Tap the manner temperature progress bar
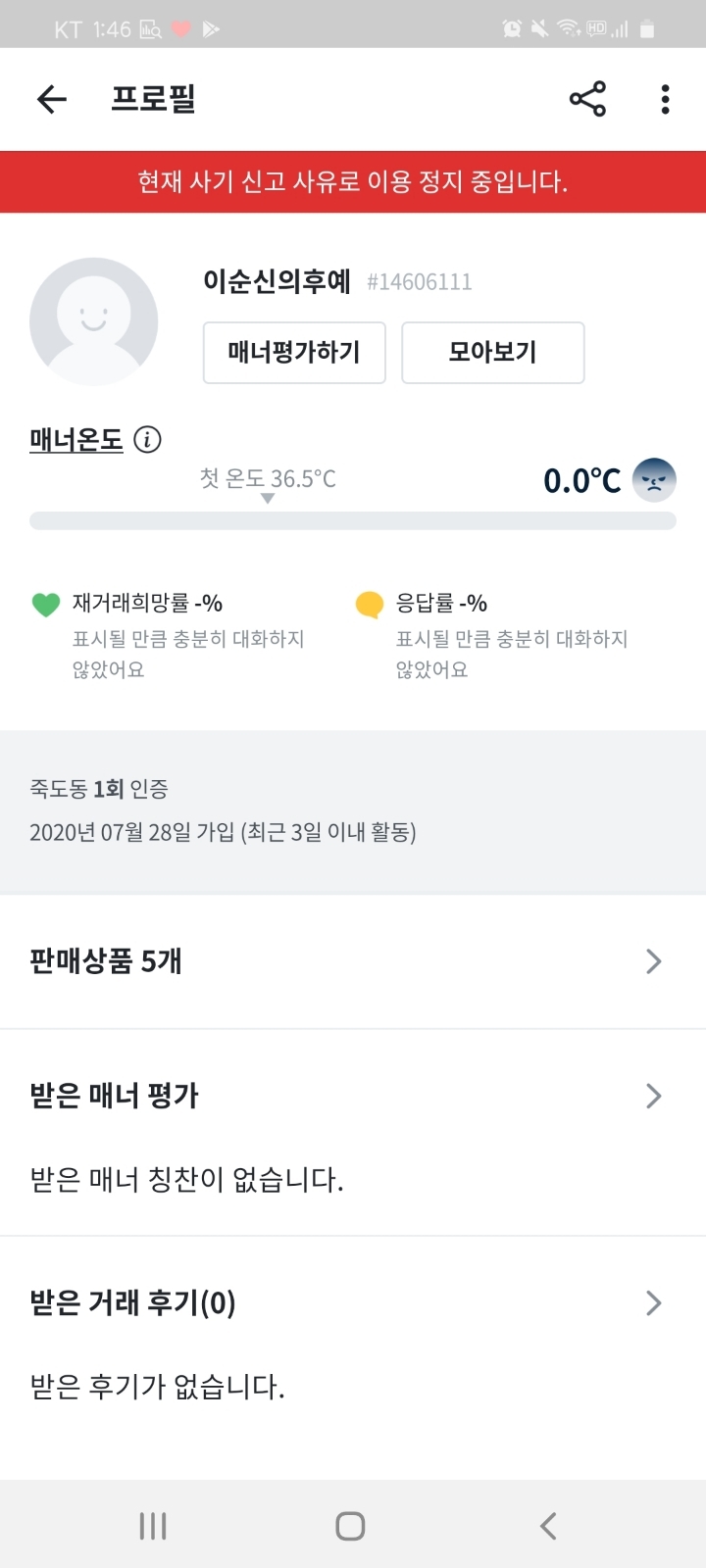 (x=353, y=521)
